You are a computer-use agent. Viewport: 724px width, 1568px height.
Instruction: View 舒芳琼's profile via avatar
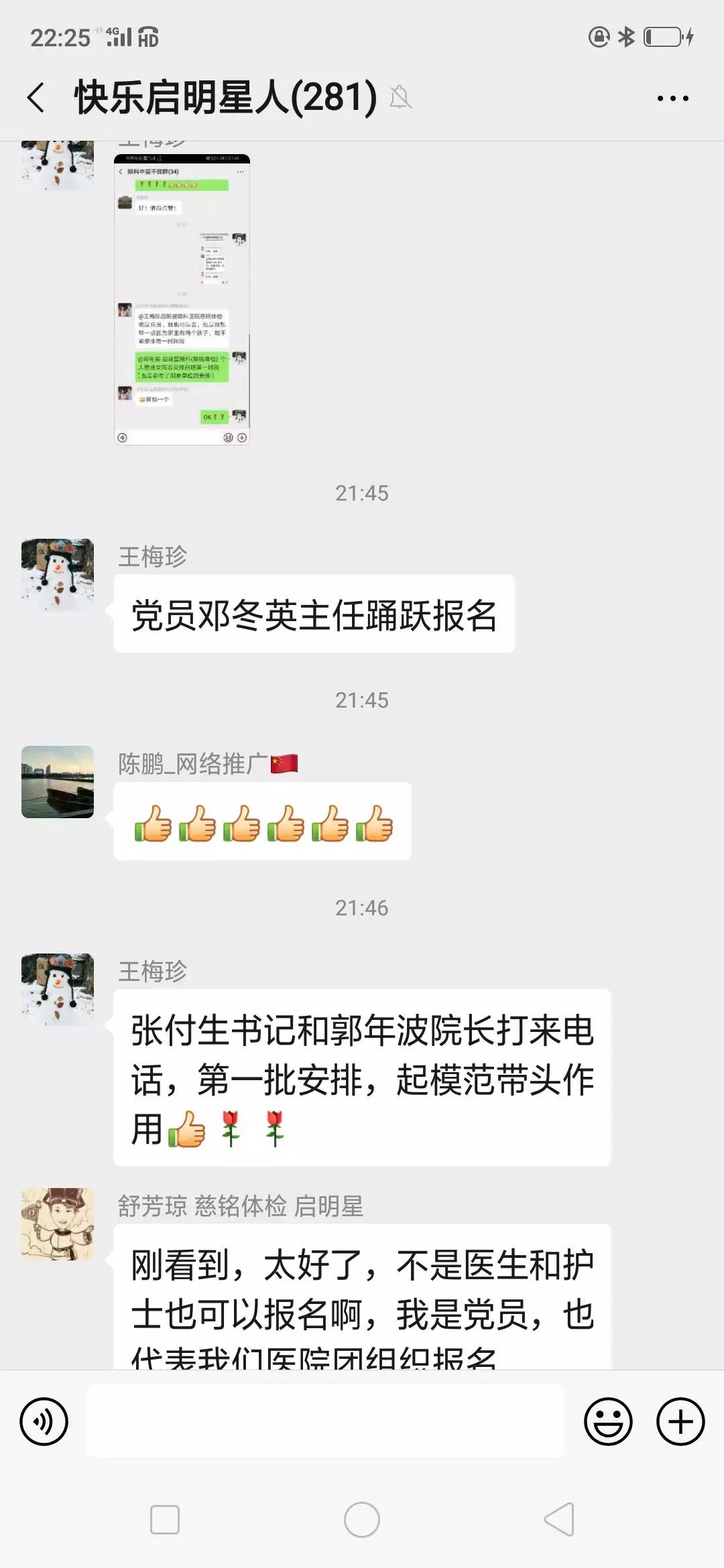(x=58, y=1224)
